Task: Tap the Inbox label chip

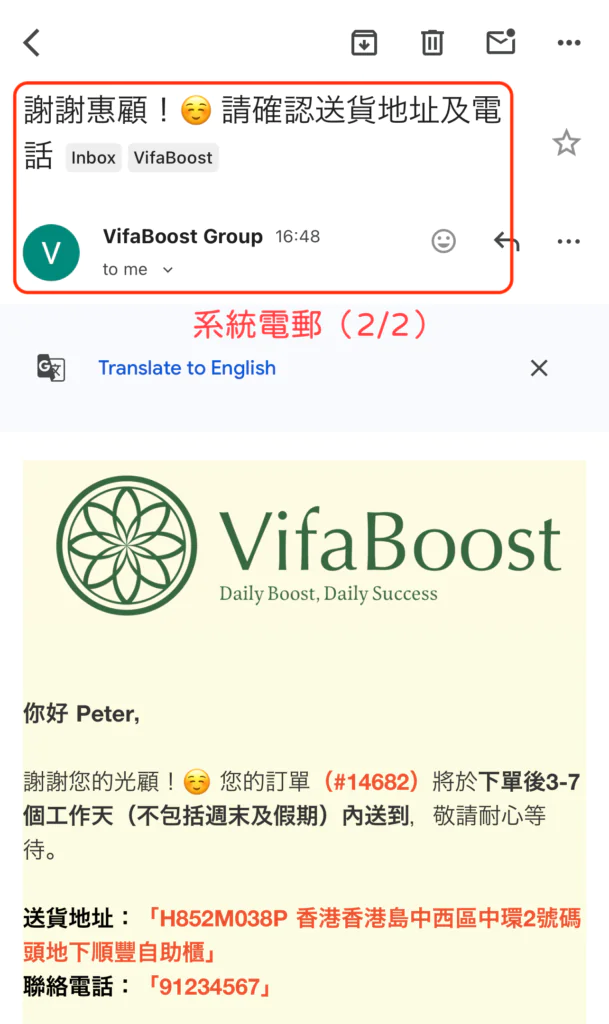Action: [93, 158]
